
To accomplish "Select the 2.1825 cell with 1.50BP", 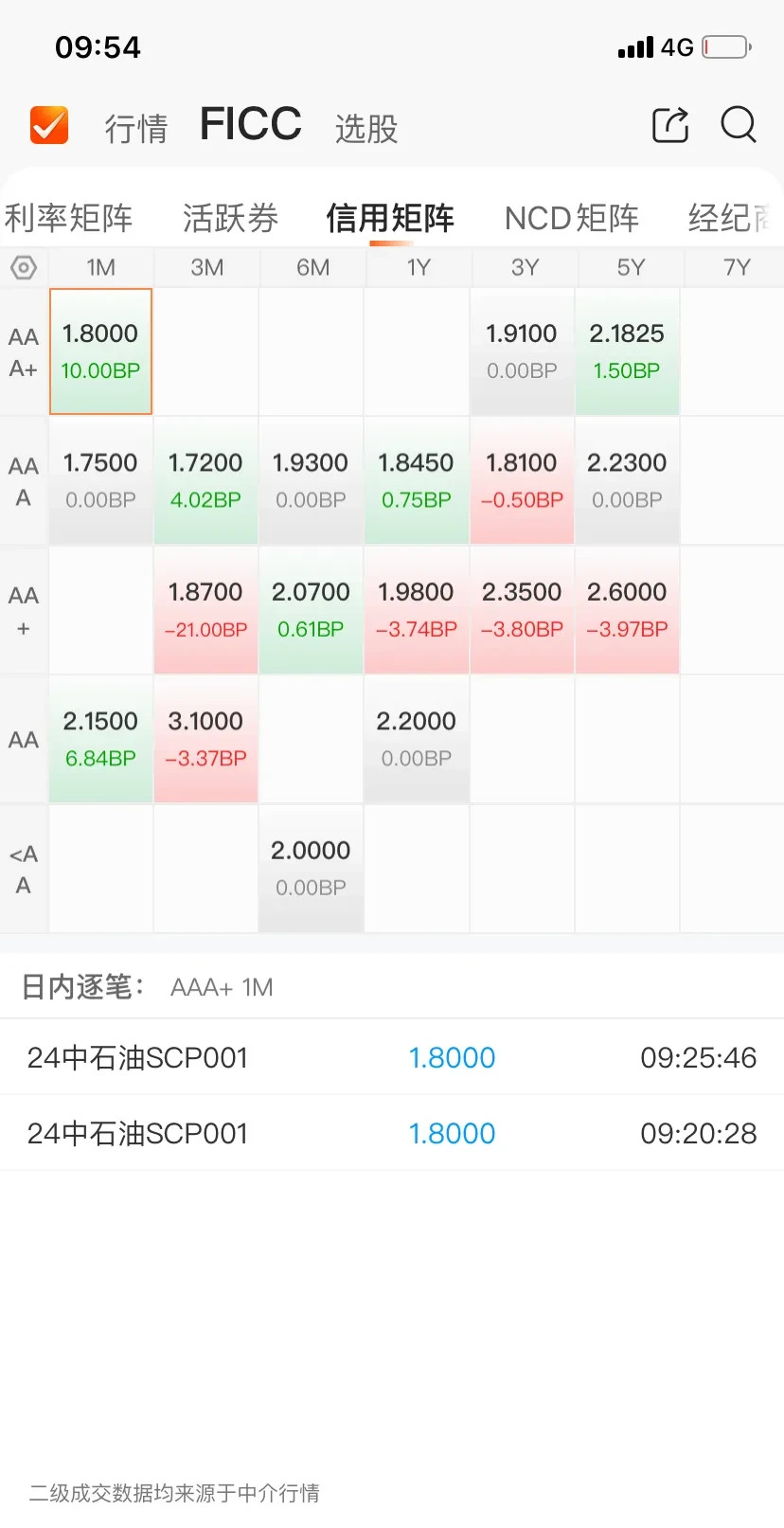I will coord(627,351).
